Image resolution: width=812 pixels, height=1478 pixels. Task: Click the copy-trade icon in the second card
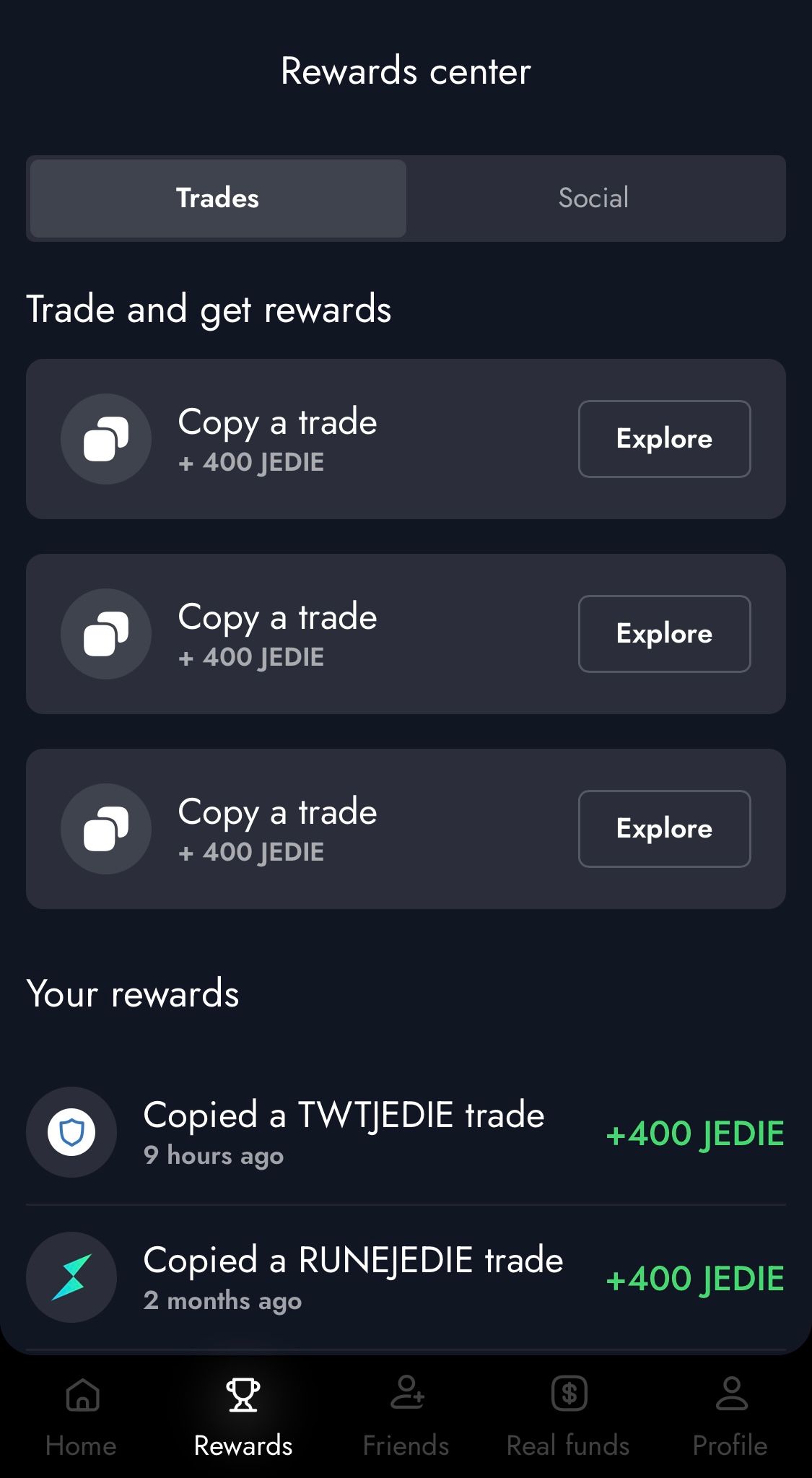[x=106, y=634]
